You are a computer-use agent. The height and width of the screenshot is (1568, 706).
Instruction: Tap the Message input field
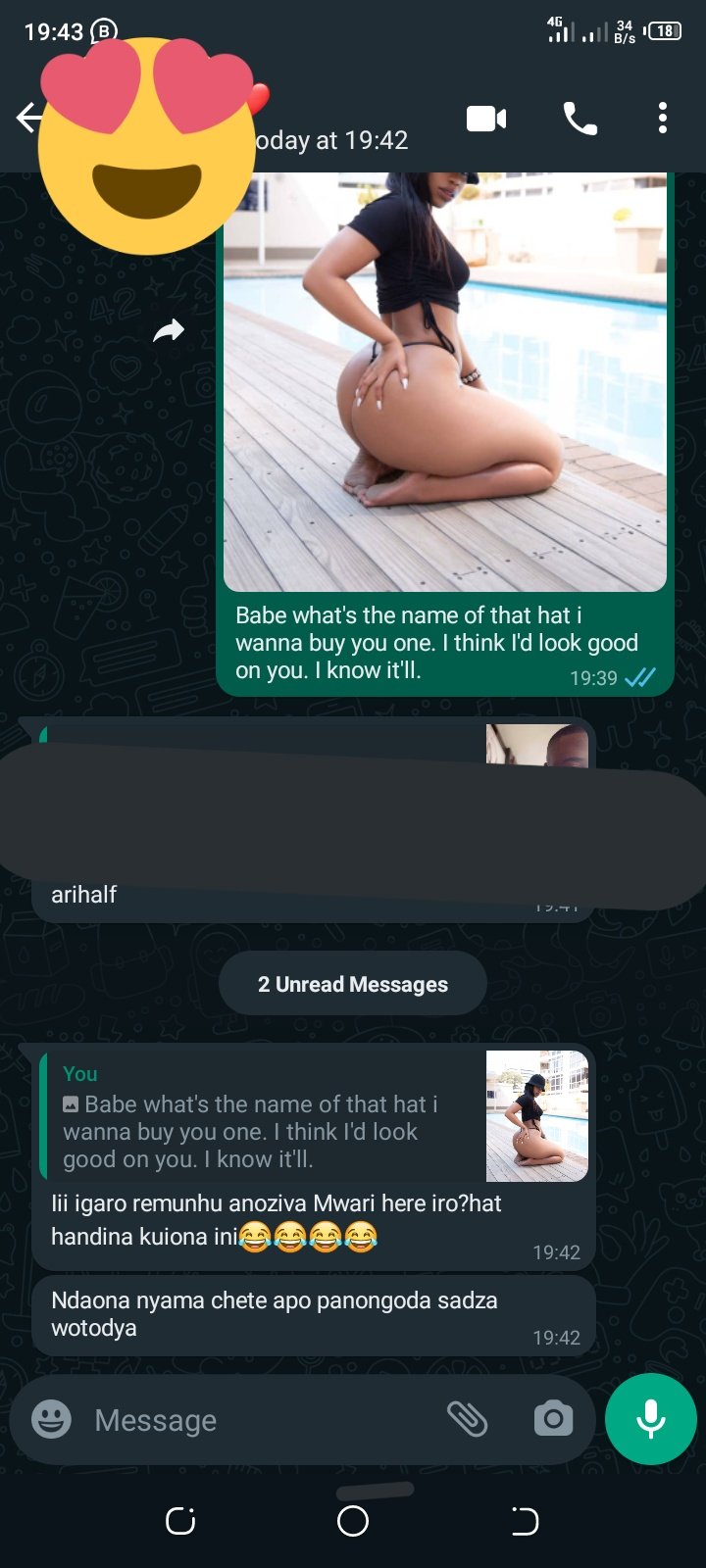click(x=255, y=1420)
